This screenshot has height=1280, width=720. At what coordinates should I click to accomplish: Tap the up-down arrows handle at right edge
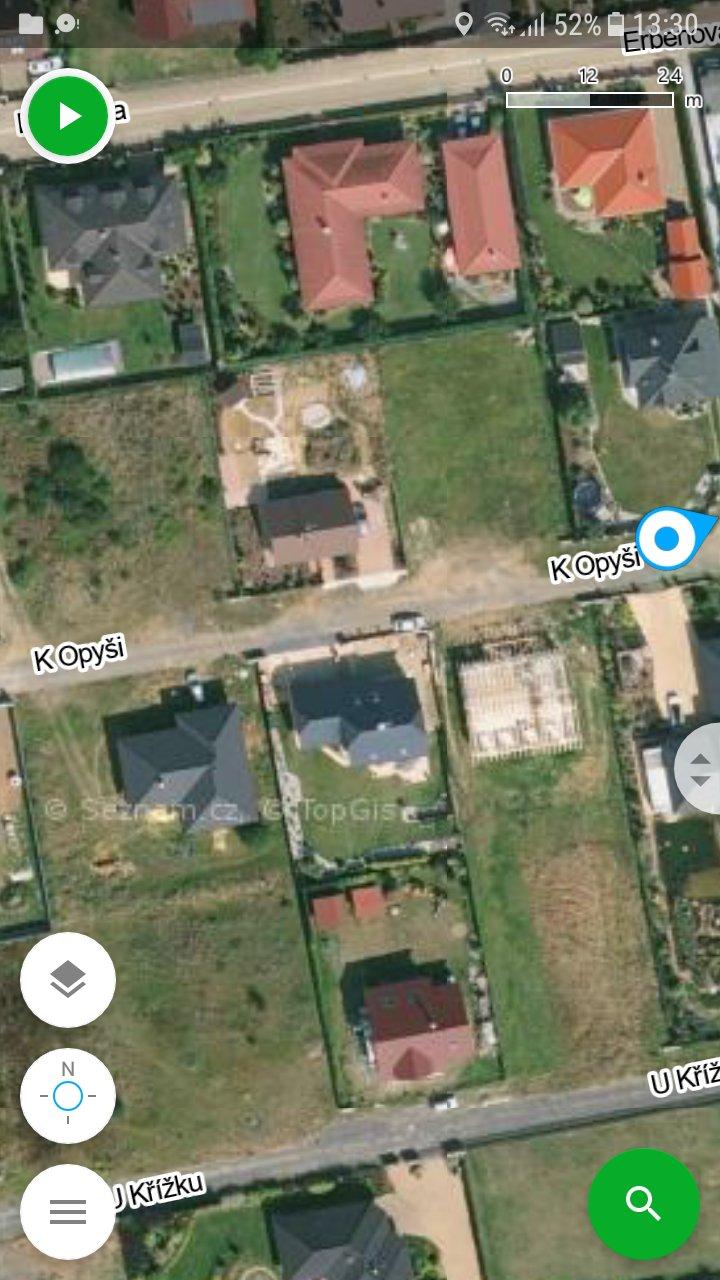coord(701,768)
